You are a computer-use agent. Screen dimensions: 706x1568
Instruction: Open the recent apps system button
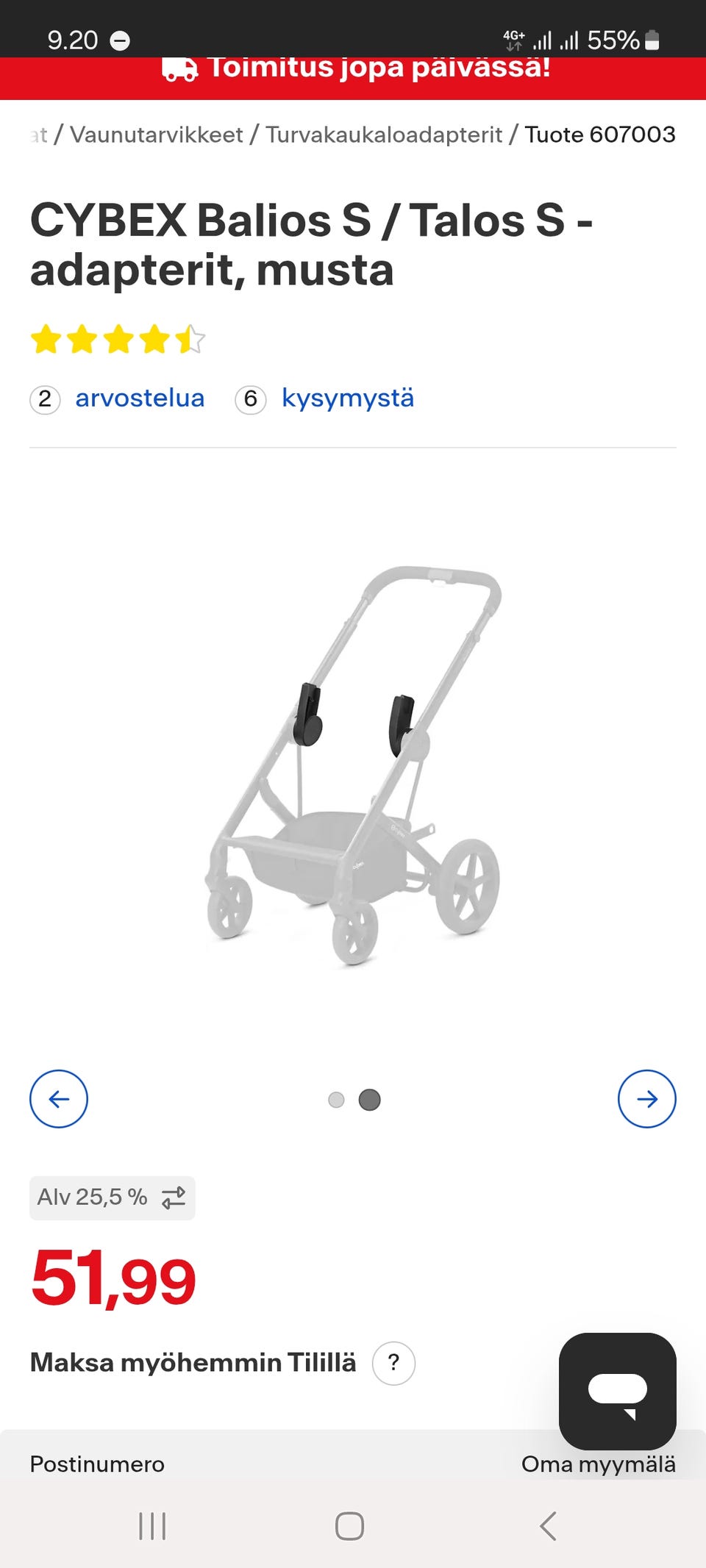152,1526
